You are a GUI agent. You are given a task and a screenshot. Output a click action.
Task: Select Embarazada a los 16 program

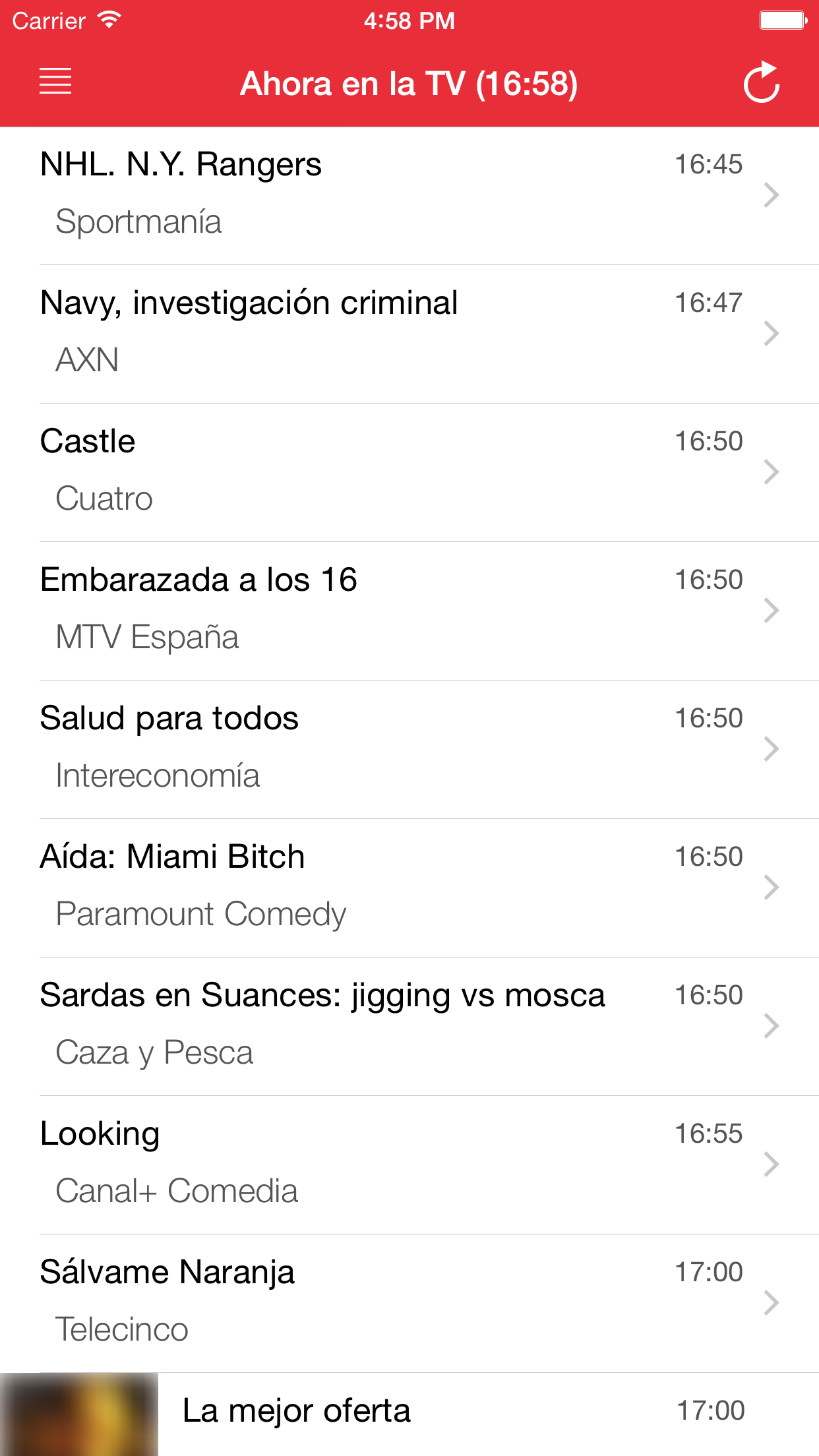409,611
